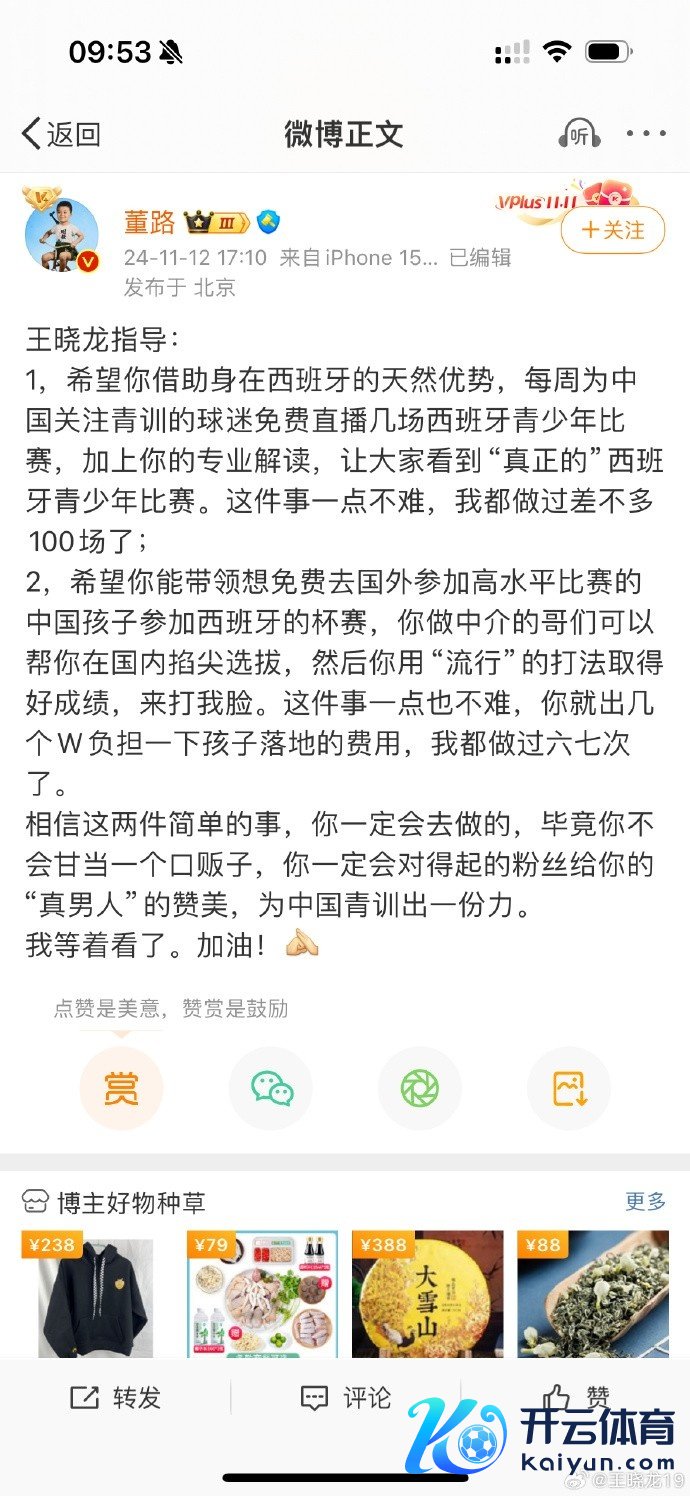Go back using the 返回 button
The width and height of the screenshot is (690, 1496).
point(62,134)
